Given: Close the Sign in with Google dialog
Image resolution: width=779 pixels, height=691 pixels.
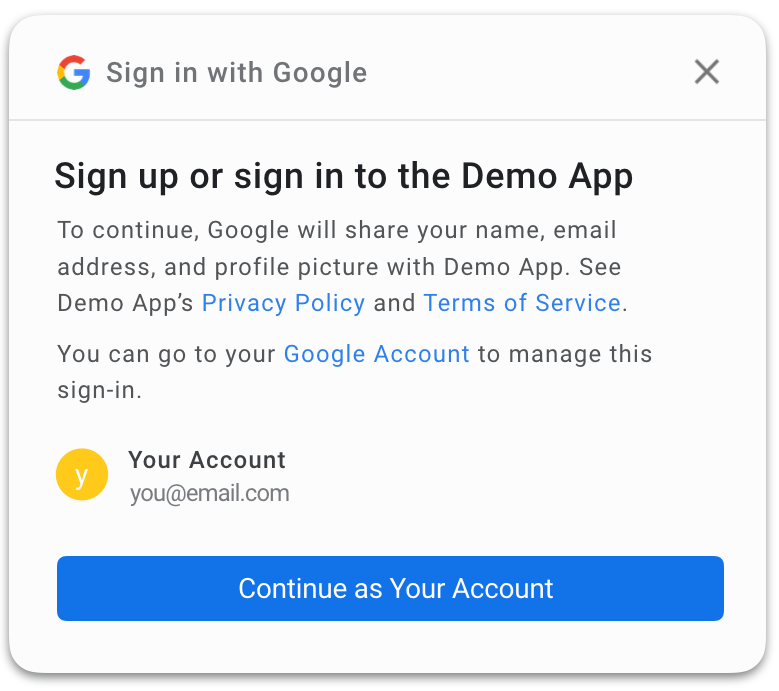Looking at the screenshot, I should click(x=706, y=72).
